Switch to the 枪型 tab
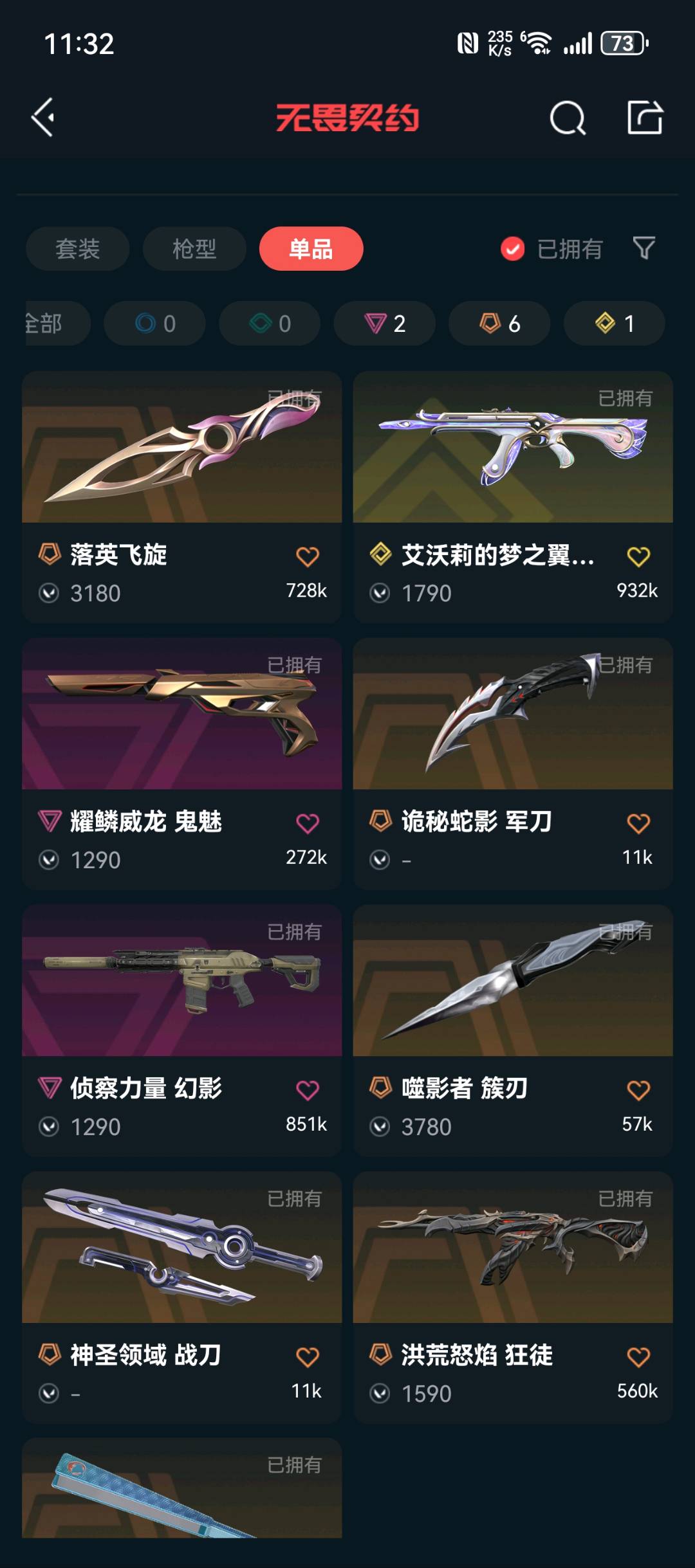This screenshot has width=695, height=1568. click(194, 249)
